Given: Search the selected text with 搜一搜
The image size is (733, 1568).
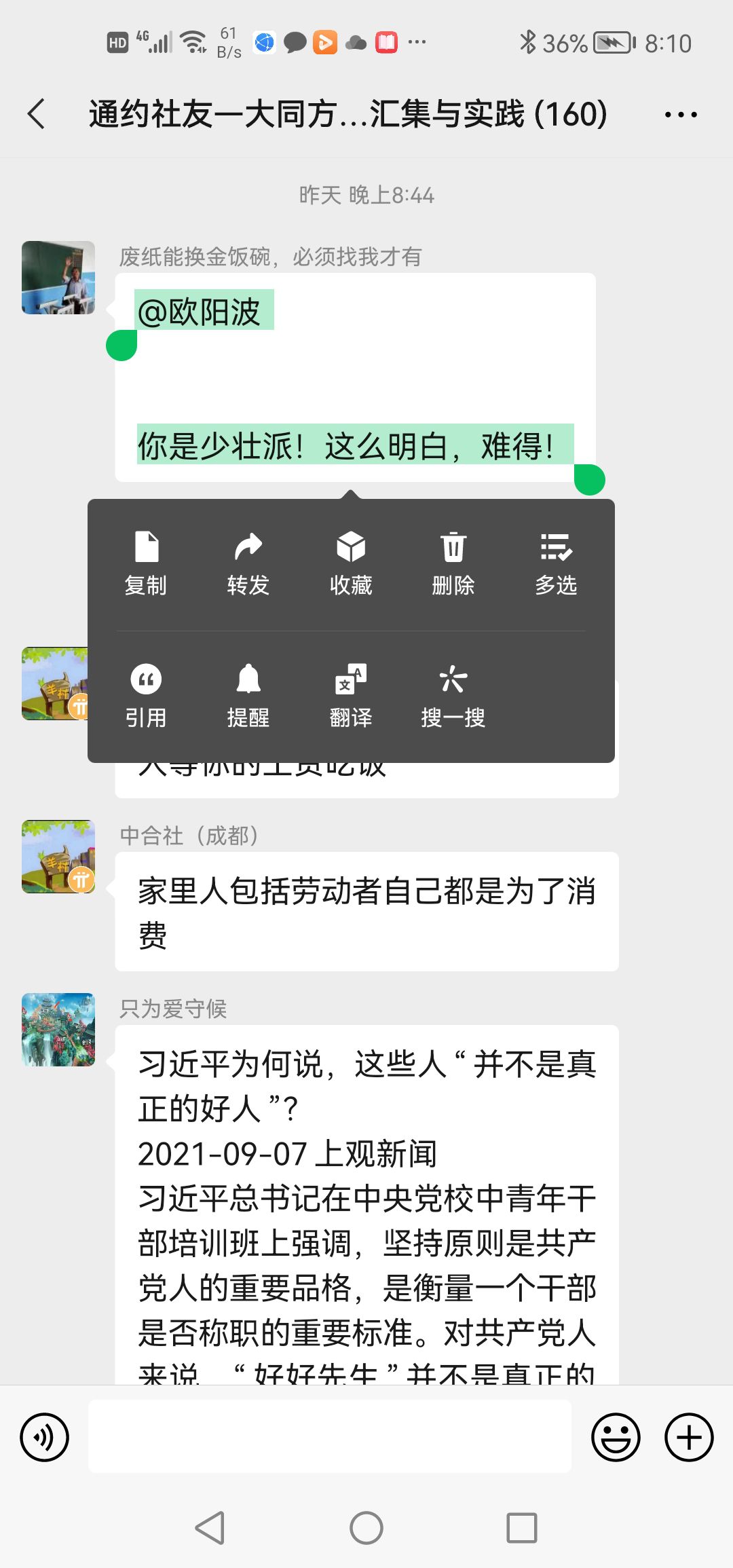Looking at the screenshot, I should coord(453,695).
